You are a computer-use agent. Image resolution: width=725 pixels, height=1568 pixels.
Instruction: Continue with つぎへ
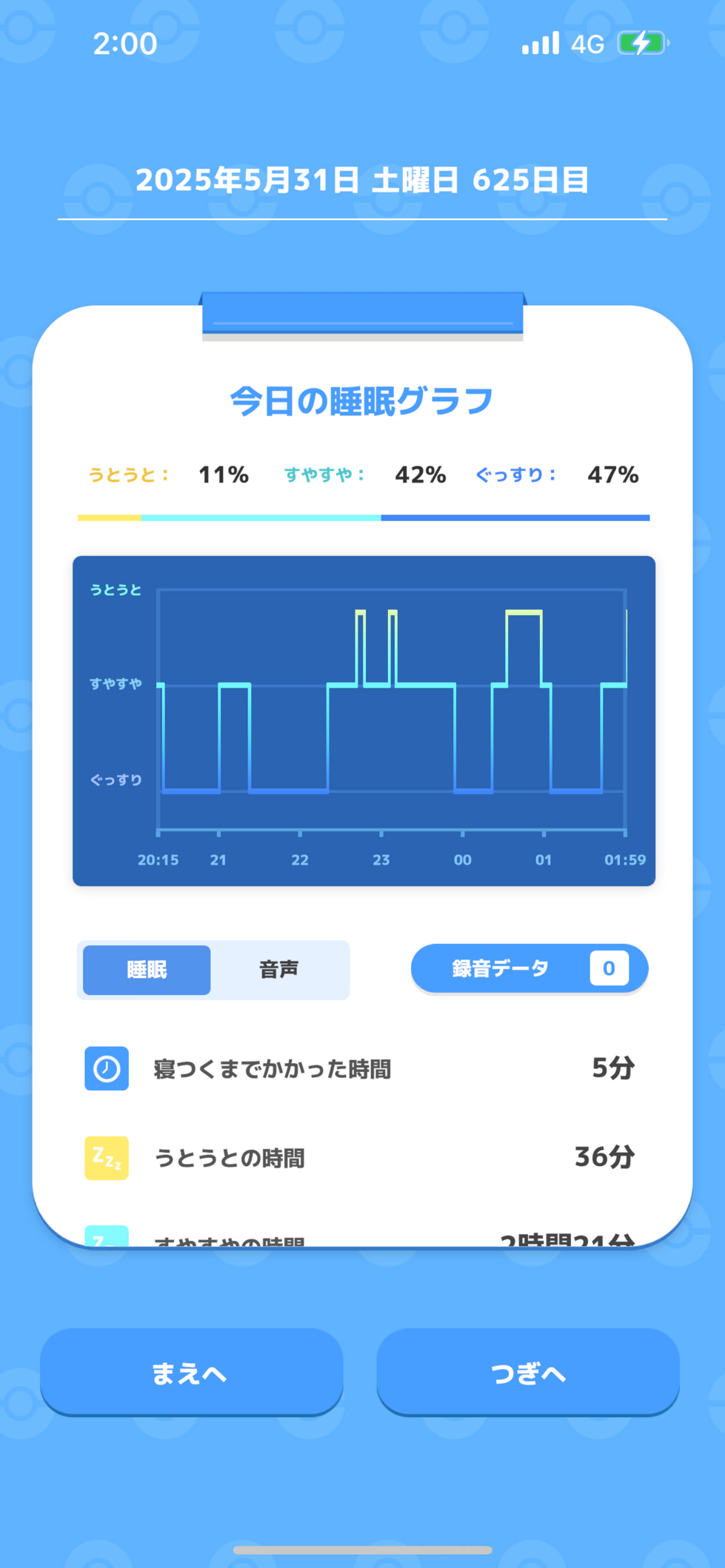(528, 1372)
